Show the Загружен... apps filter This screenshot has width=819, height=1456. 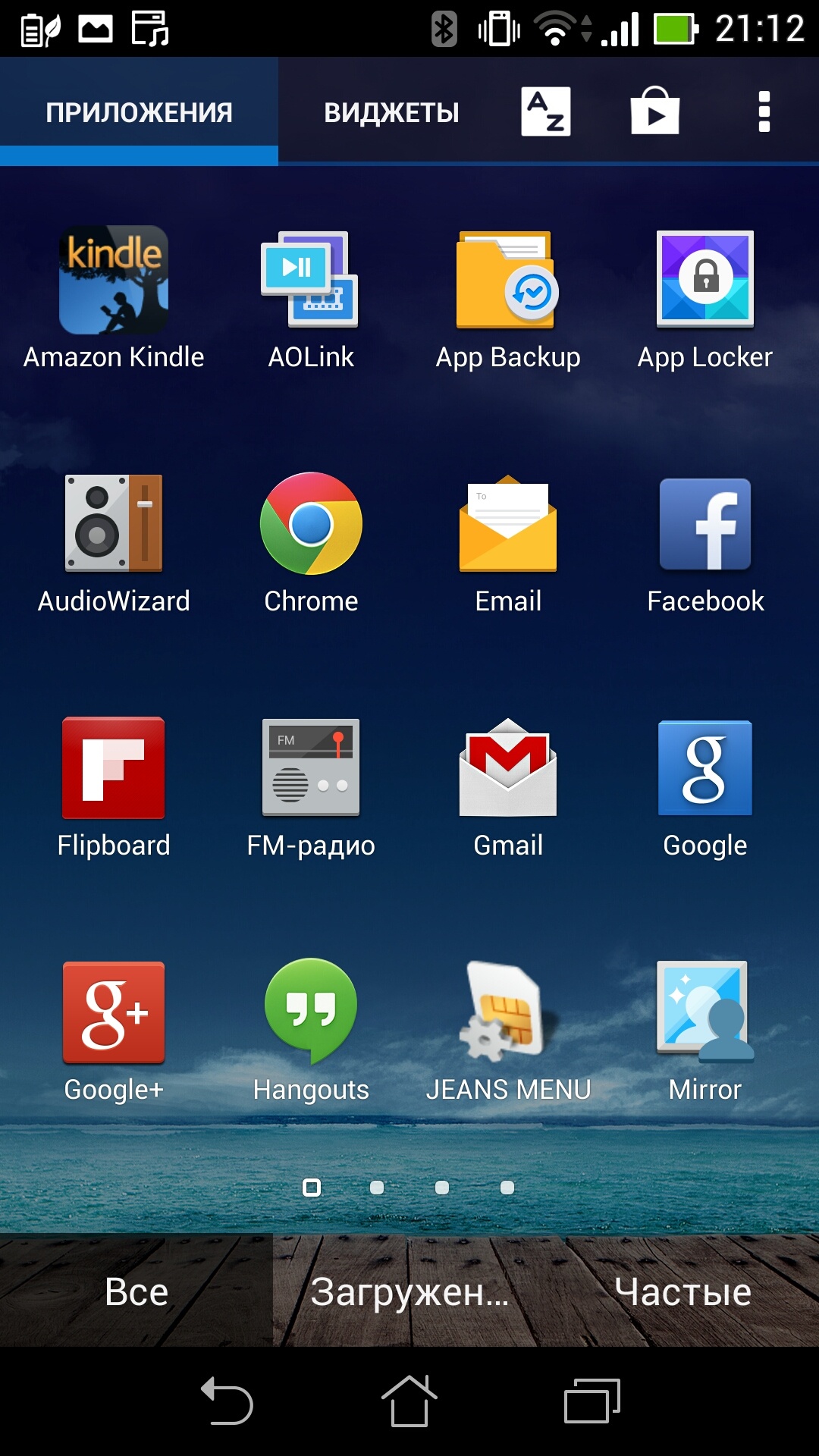[409, 1291]
